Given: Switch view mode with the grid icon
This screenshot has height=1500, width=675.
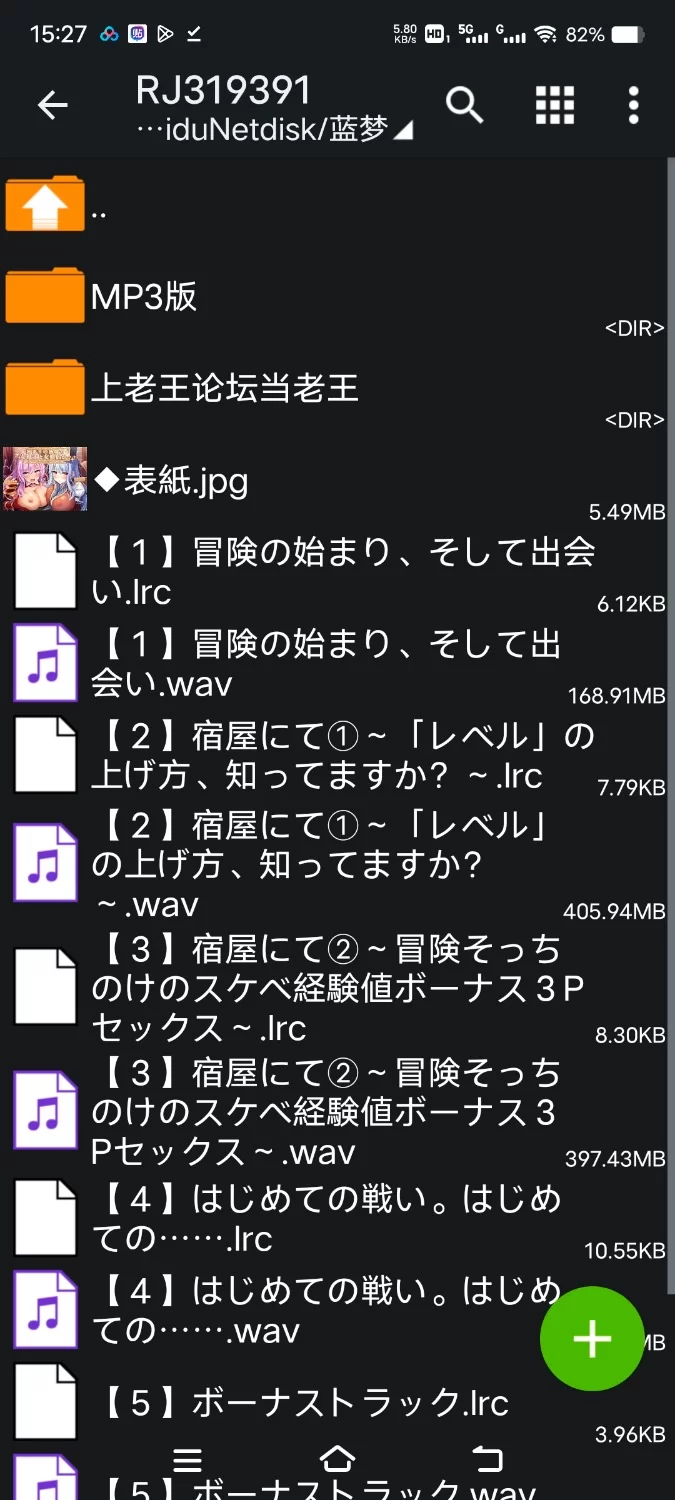Looking at the screenshot, I should (x=554, y=104).
